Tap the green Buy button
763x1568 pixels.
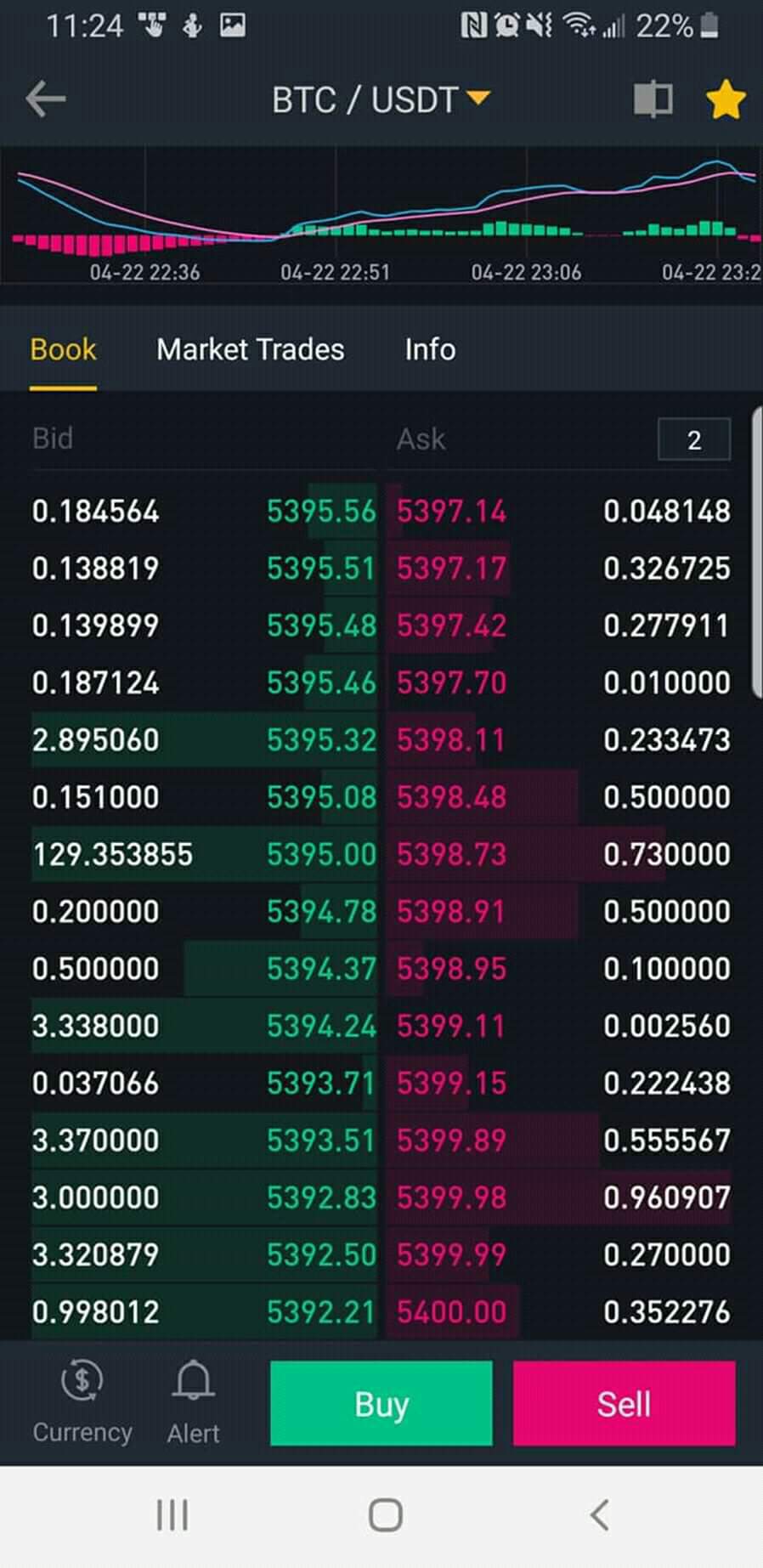[381, 1403]
